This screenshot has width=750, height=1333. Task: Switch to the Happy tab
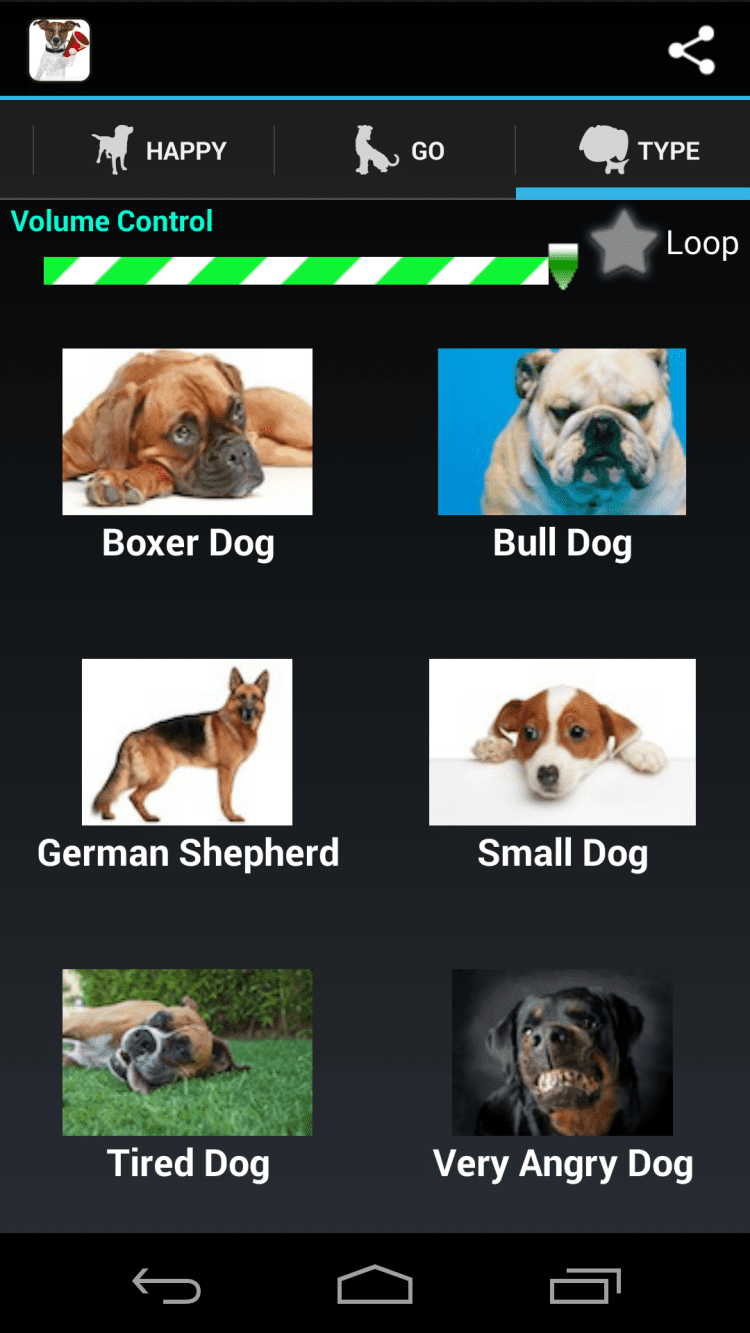(x=160, y=151)
